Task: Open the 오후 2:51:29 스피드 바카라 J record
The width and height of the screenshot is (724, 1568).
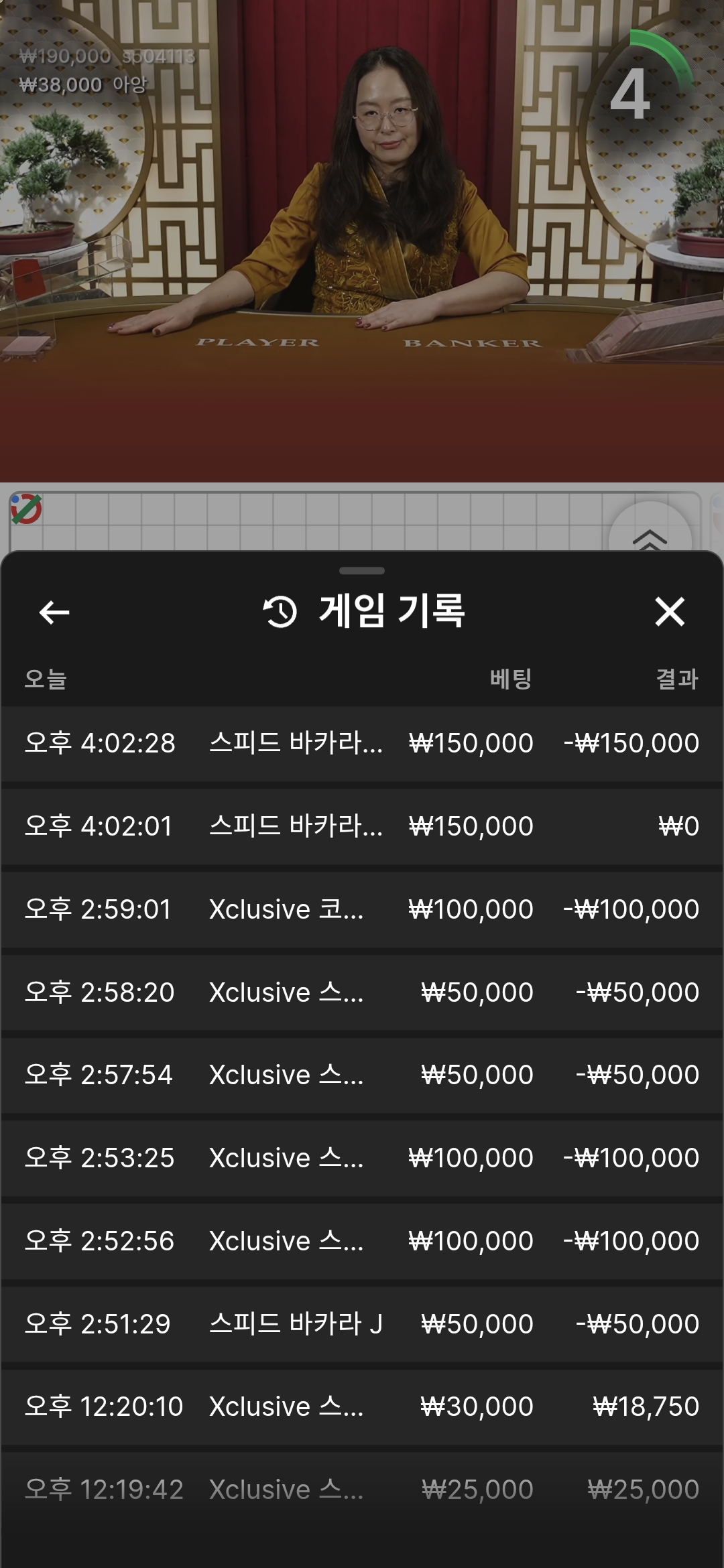Action: click(362, 1324)
